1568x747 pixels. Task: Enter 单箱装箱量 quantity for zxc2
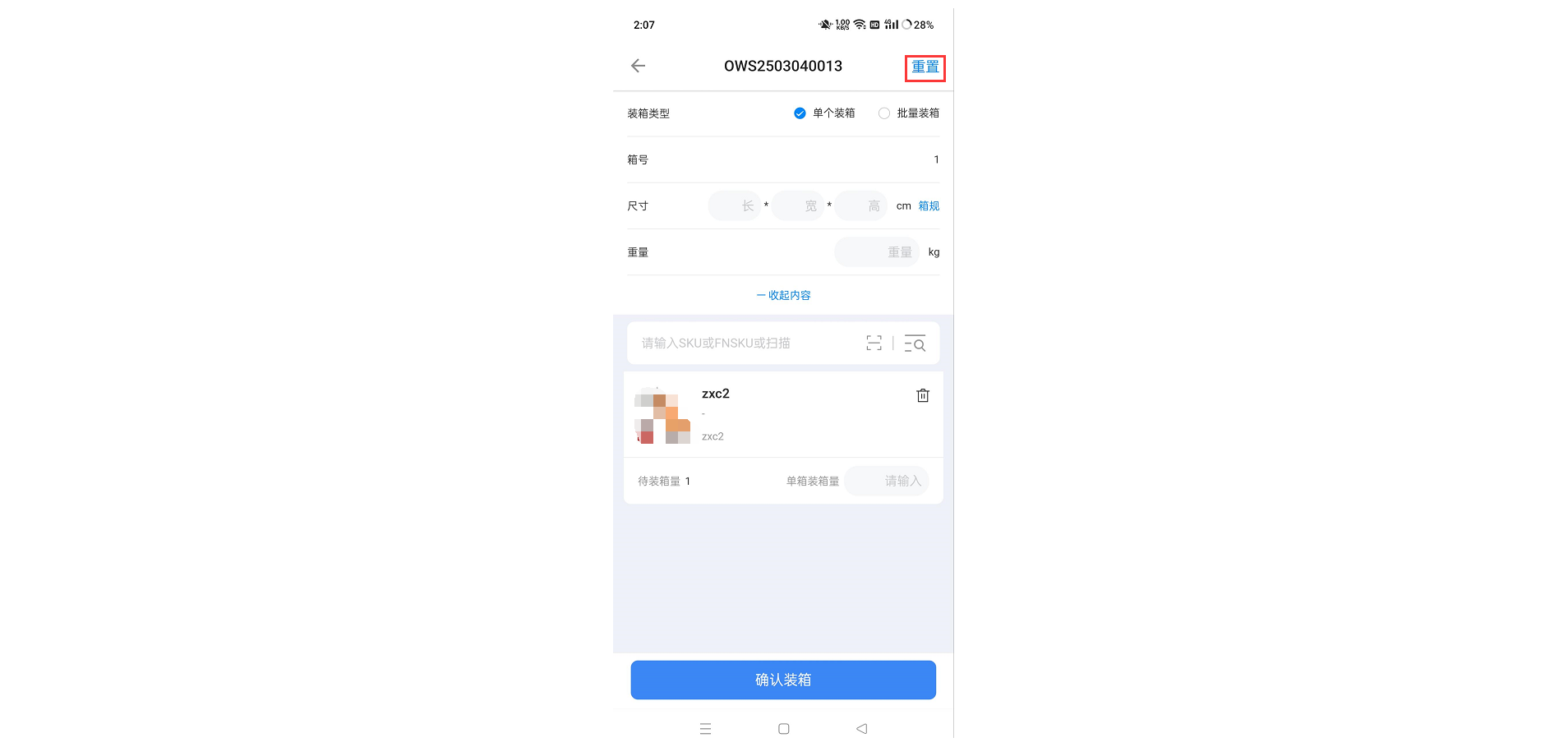pos(887,482)
